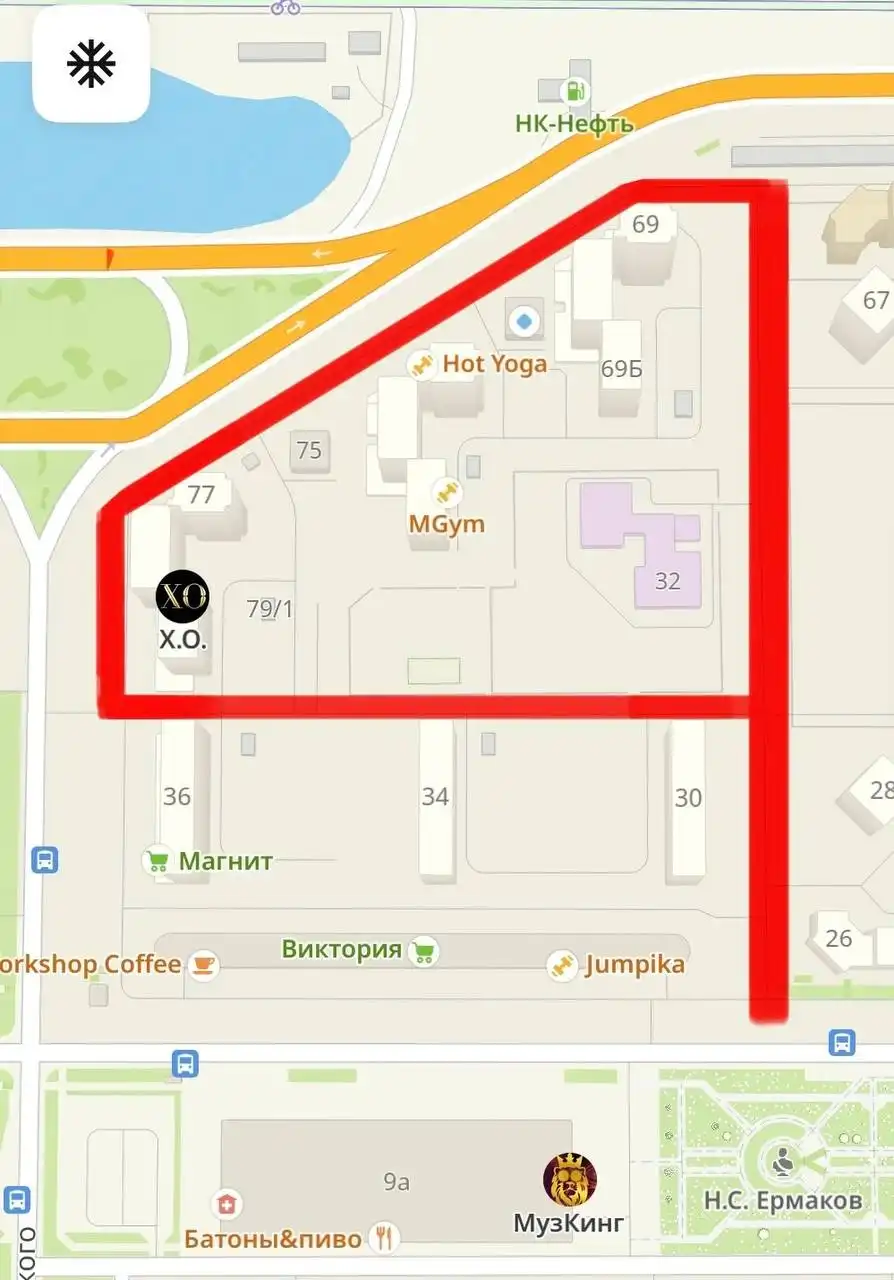This screenshot has width=894, height=1280.
Task: Open the Н.С. Ермаков monument marker
Action: coord(782,1161)
